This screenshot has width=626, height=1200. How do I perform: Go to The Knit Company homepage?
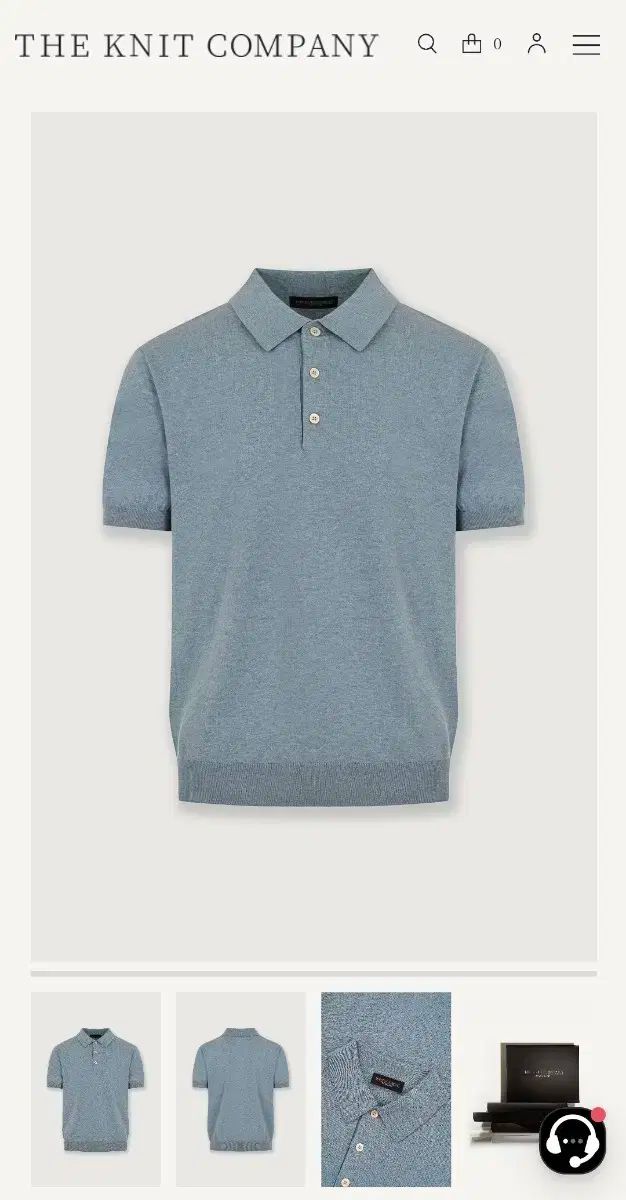point(197,46)
